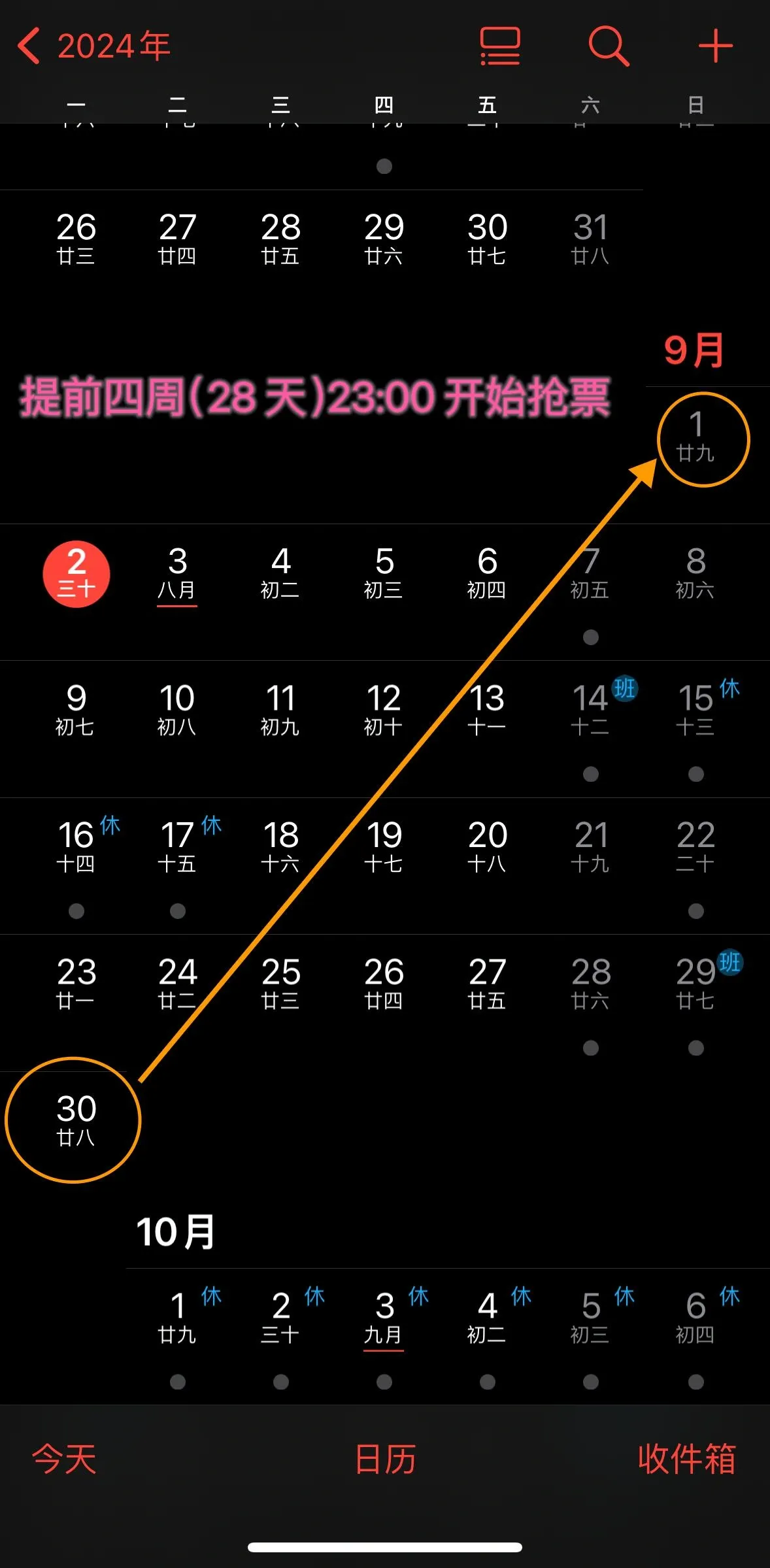Open calendar search
The height and width of the screenshot is (1568, 770).
pos(609,46)
